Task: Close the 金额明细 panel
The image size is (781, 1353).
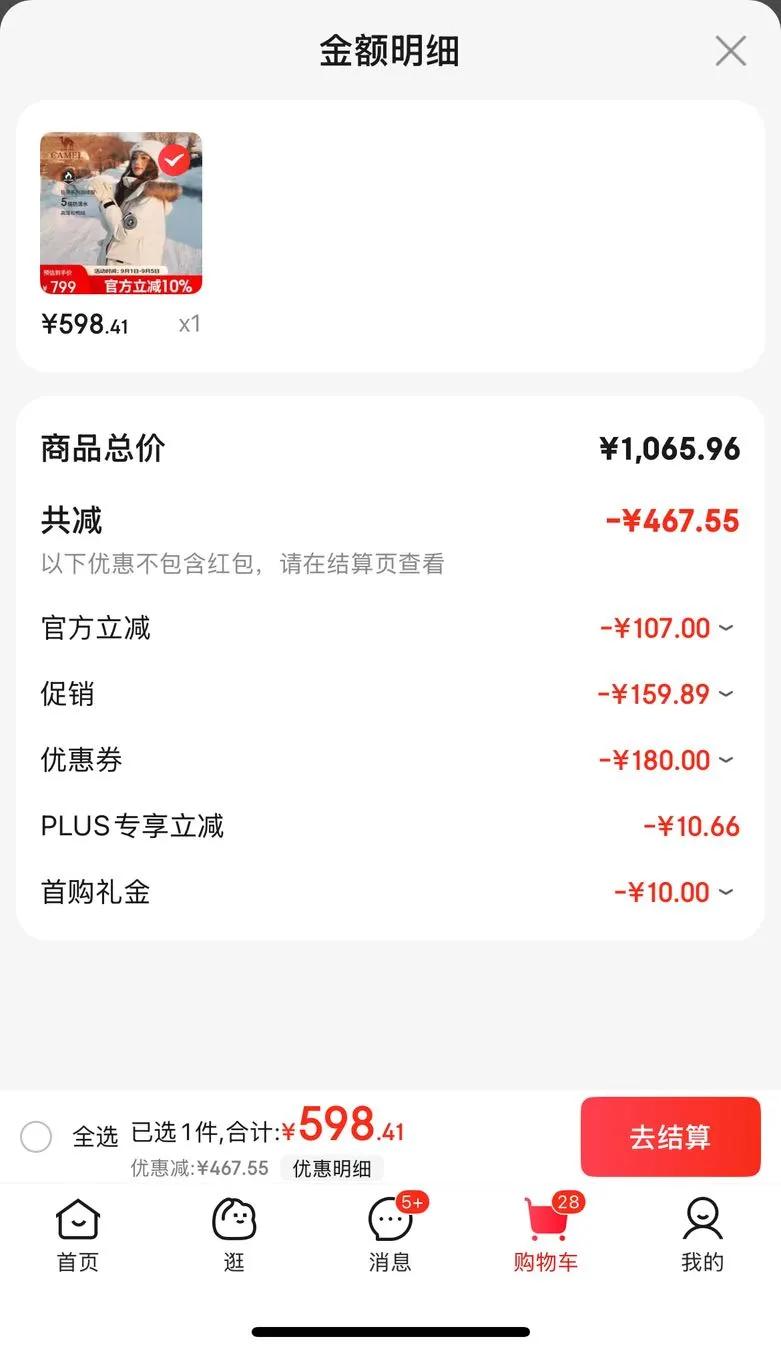Action: point(731,51)
